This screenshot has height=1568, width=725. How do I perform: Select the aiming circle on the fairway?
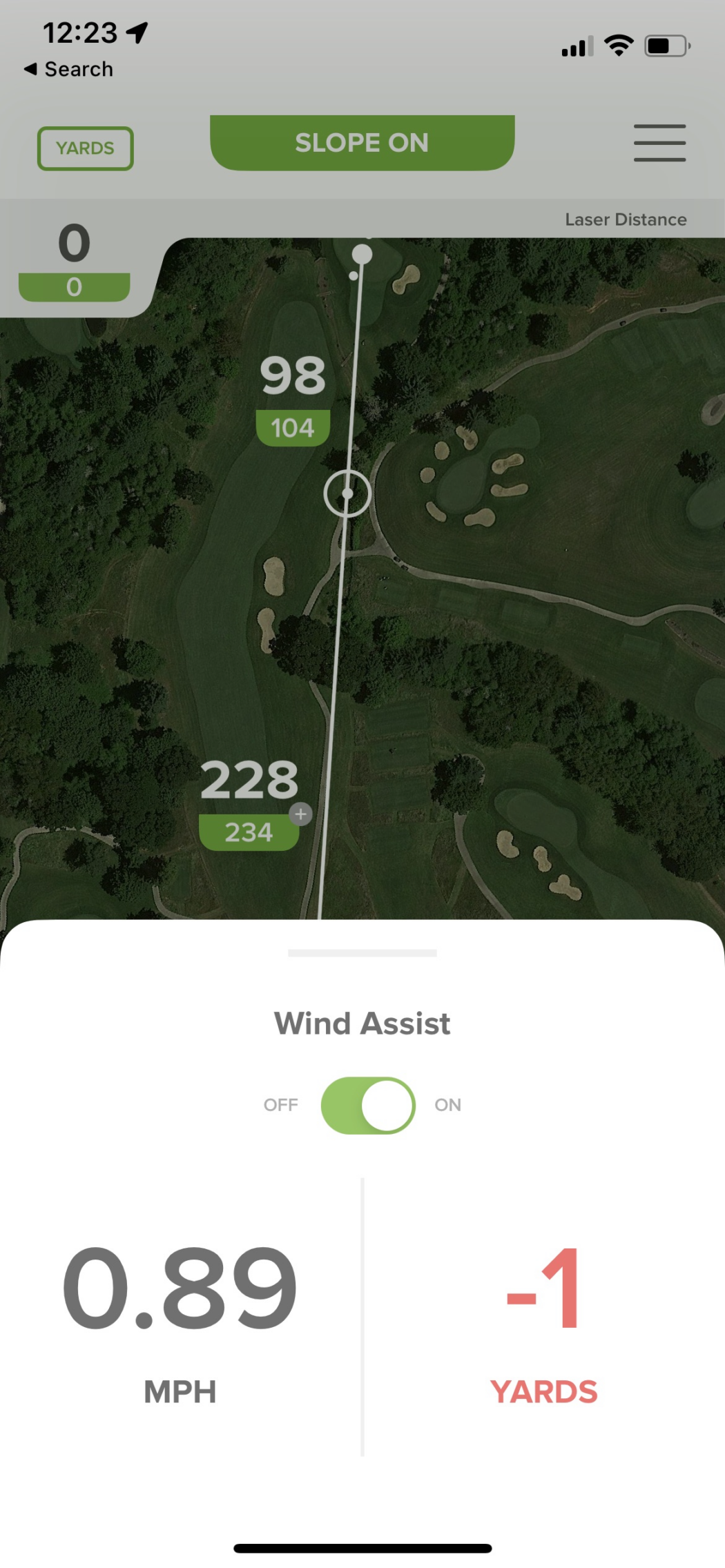347,492
